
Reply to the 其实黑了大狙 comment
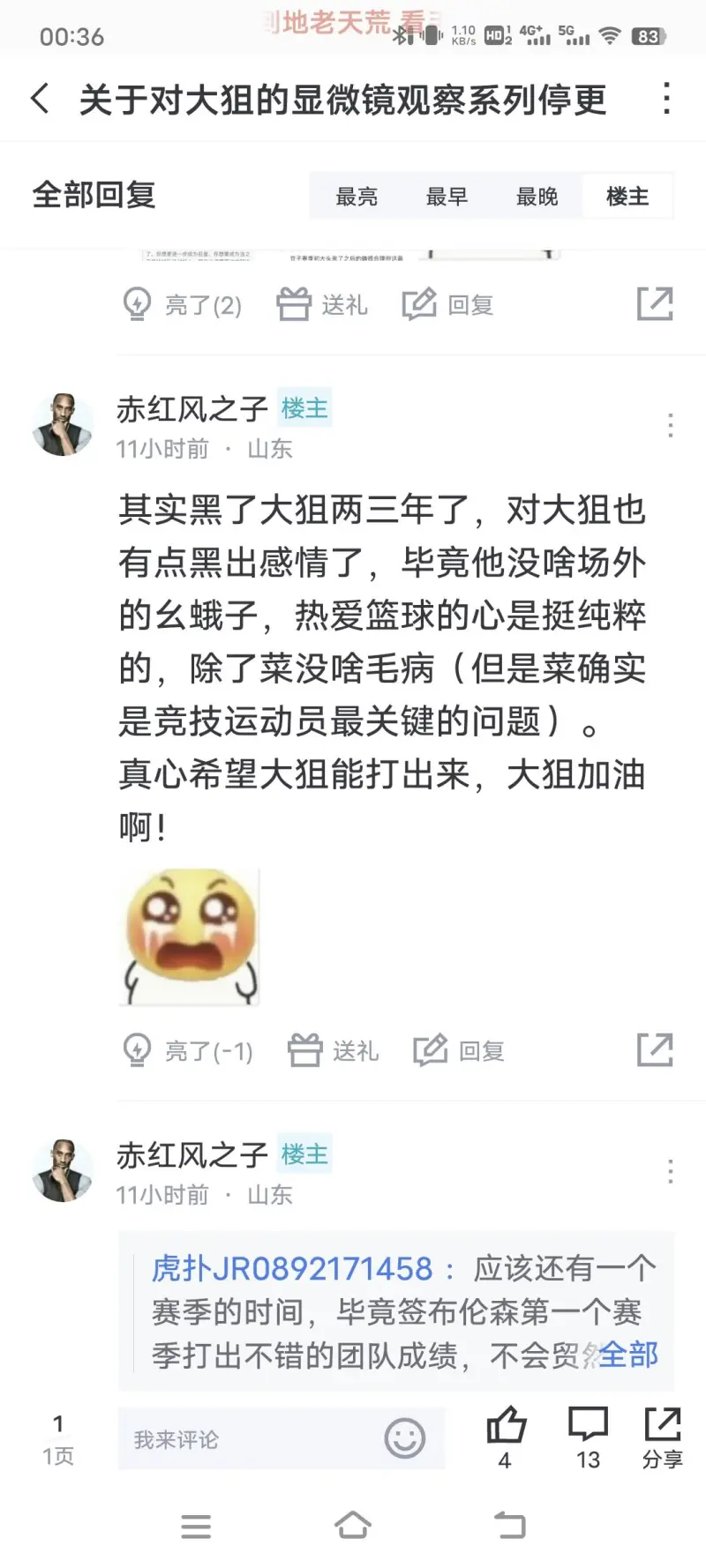(459, 1051)
